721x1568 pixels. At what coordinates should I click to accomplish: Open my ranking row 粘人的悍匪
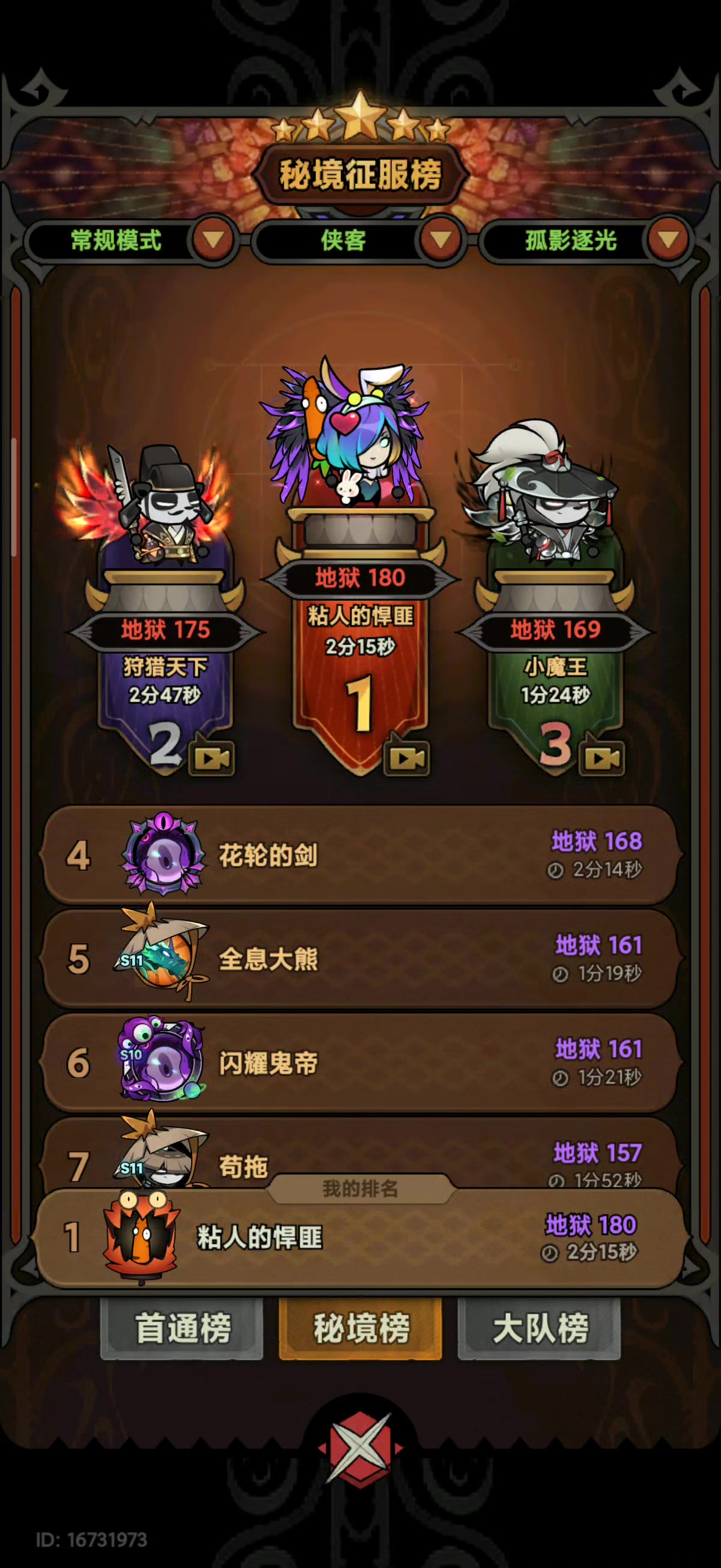click(360, 1238)
